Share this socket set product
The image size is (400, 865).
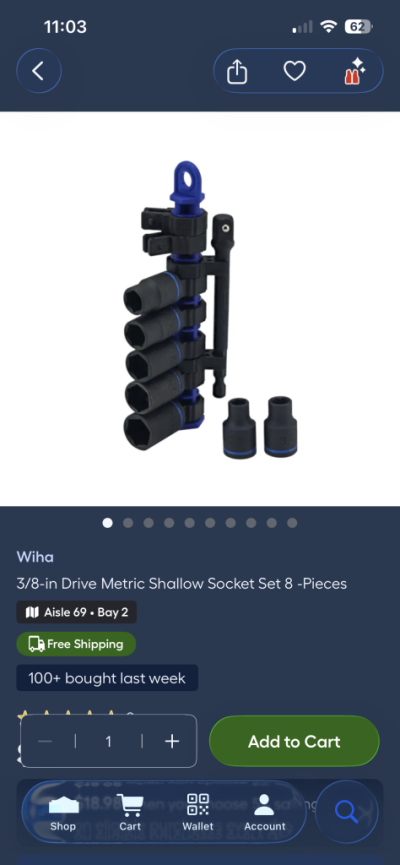pos(237,71)
